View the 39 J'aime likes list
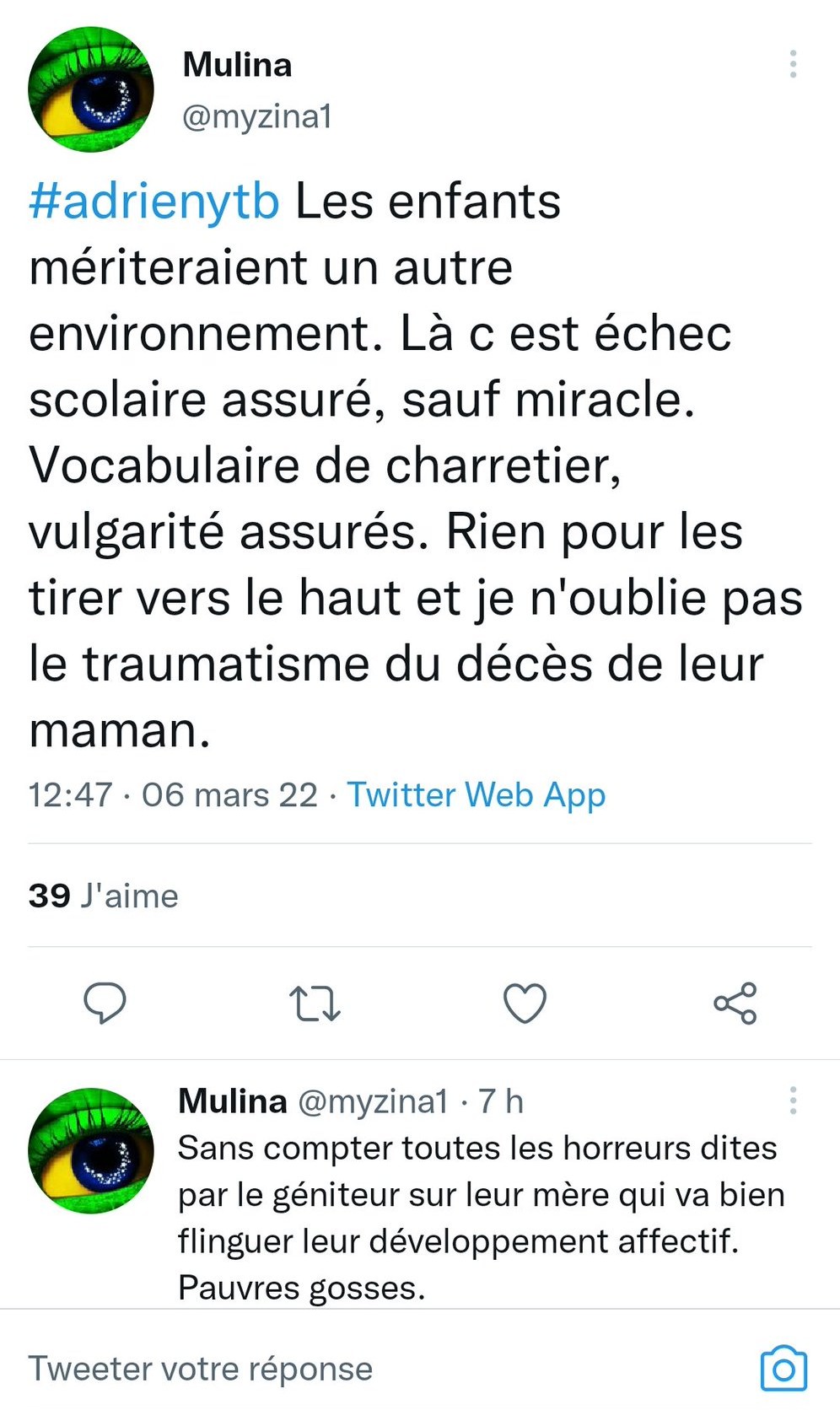 point(103,896)
